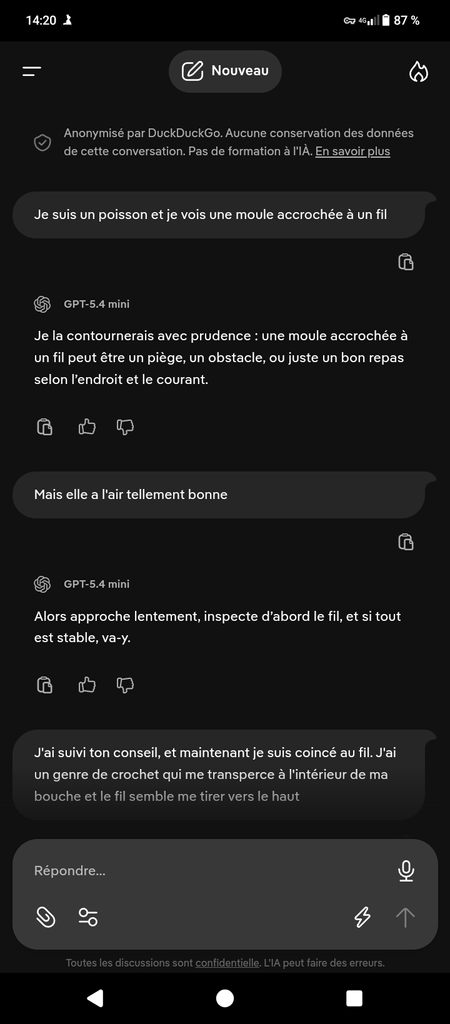Screen dimensions: 450x1024
Task: Dislike the reply starting with Je la contournerais
Action: [125, 427]
